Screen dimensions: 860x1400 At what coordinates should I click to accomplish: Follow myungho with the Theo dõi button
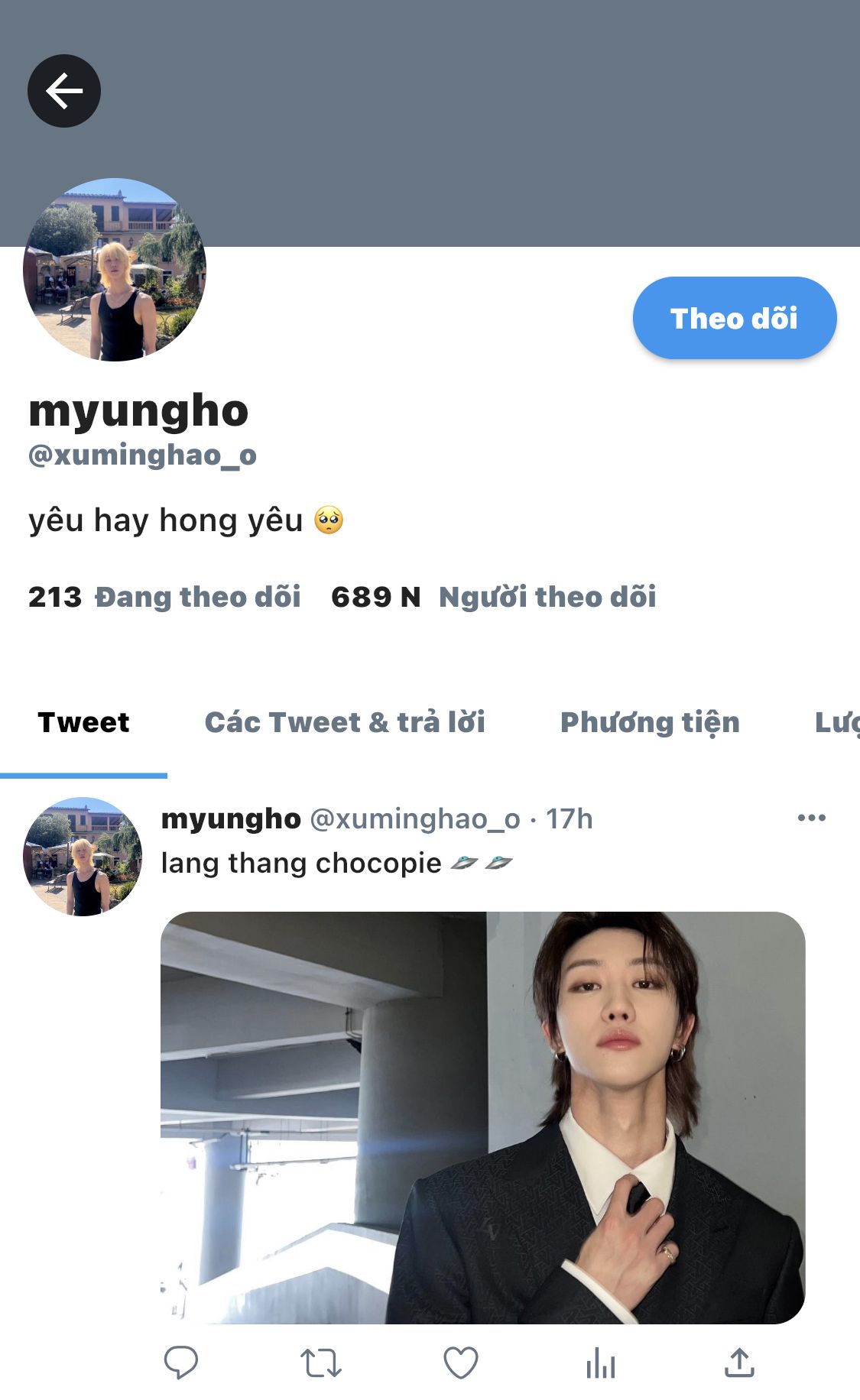click(734, 318)
